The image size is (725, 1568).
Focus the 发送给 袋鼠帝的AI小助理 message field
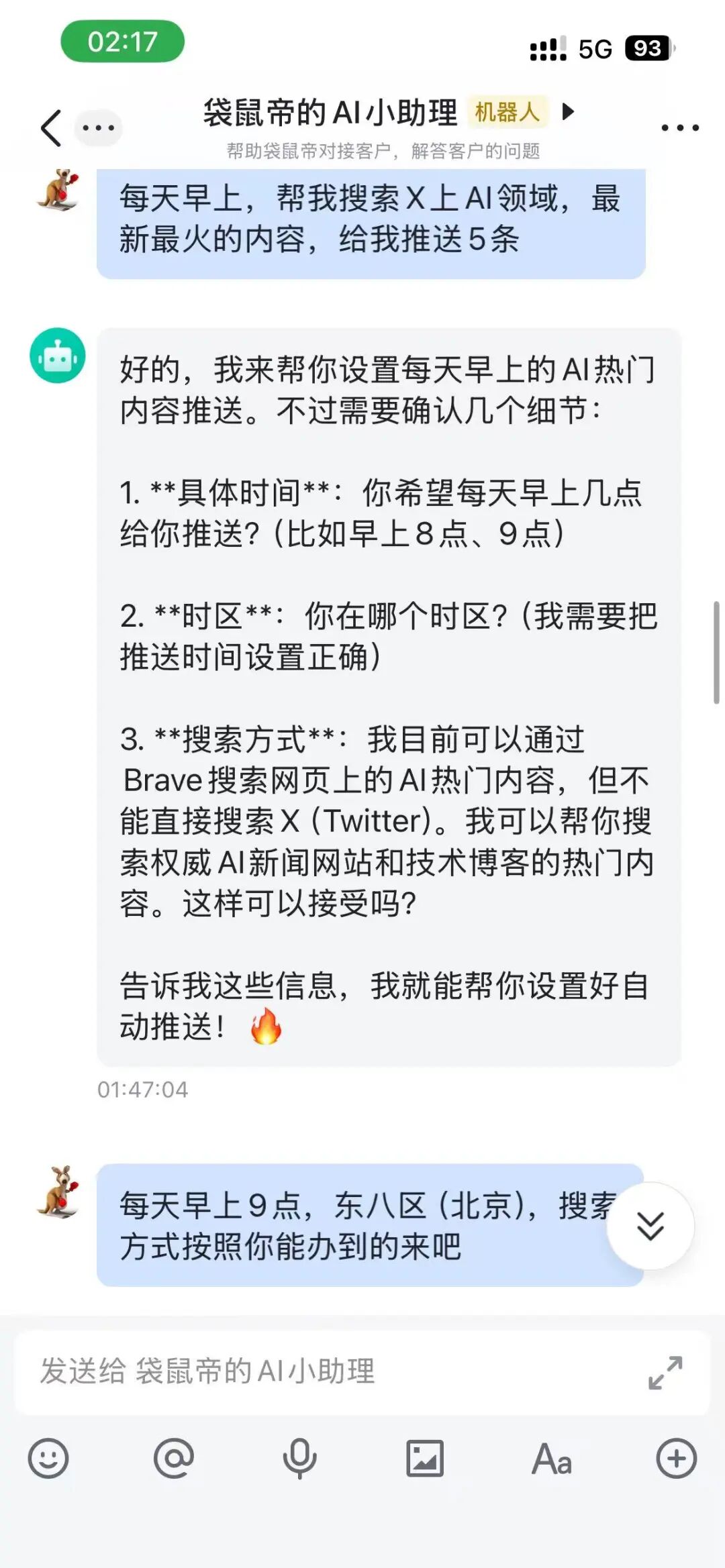tap(322, 1371)
